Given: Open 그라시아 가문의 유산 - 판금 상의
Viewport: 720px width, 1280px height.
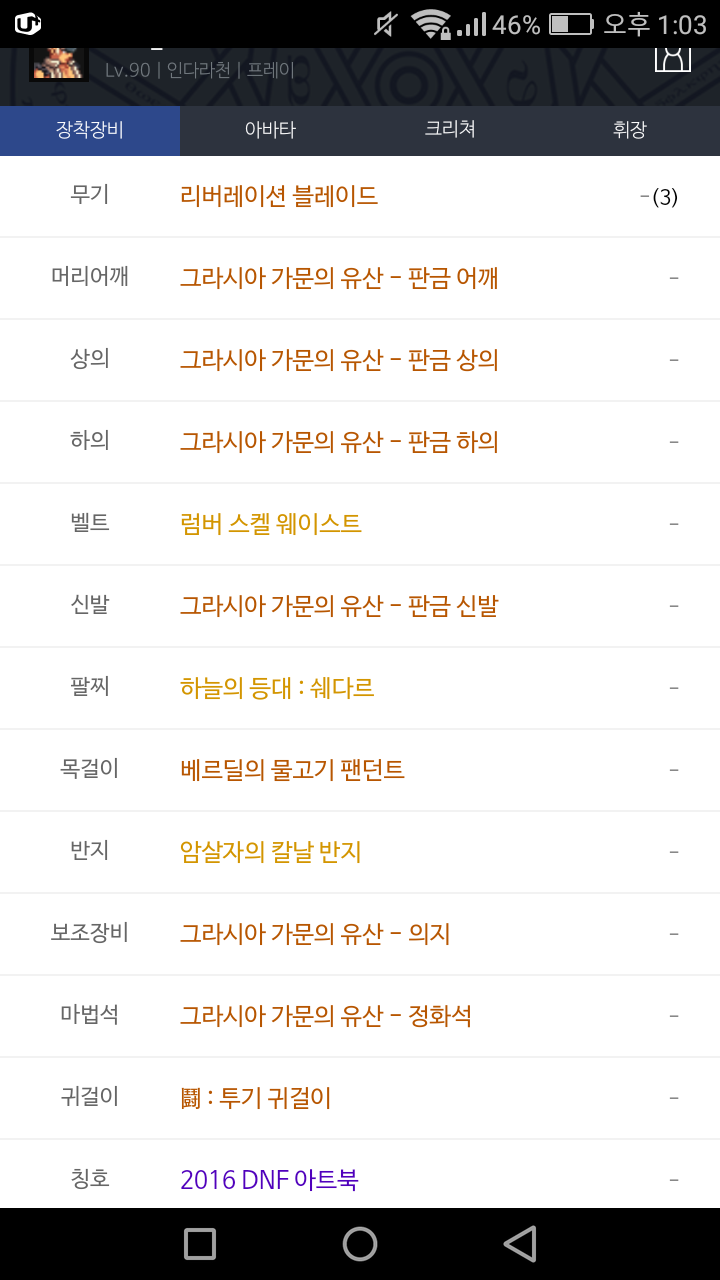Looking at the screenshot, I should coord(339,360).
